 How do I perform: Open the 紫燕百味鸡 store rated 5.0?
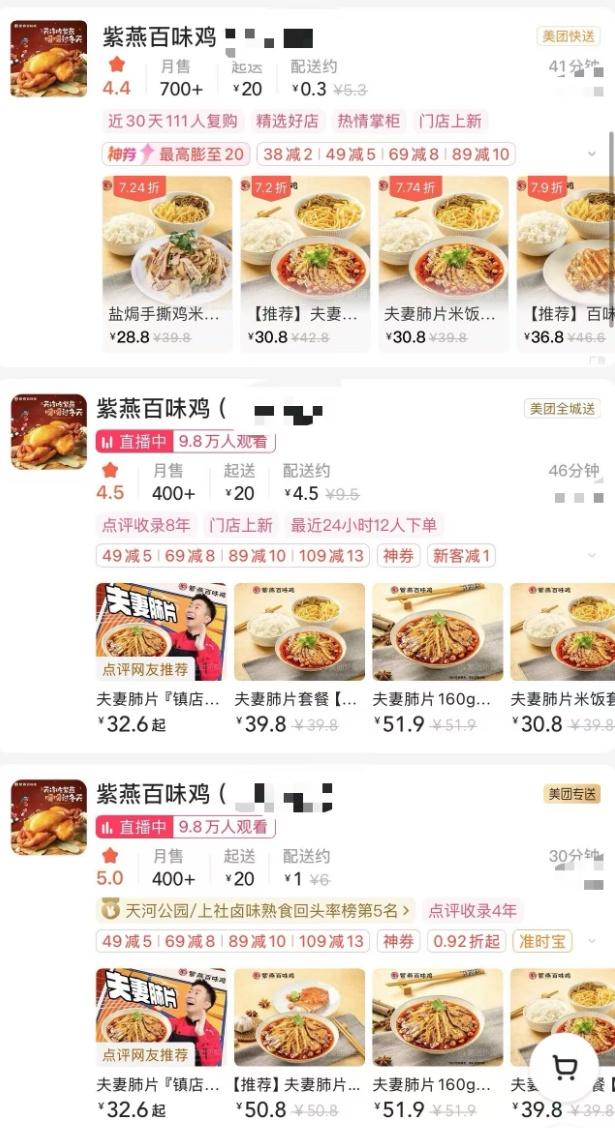tap(153, 794)
